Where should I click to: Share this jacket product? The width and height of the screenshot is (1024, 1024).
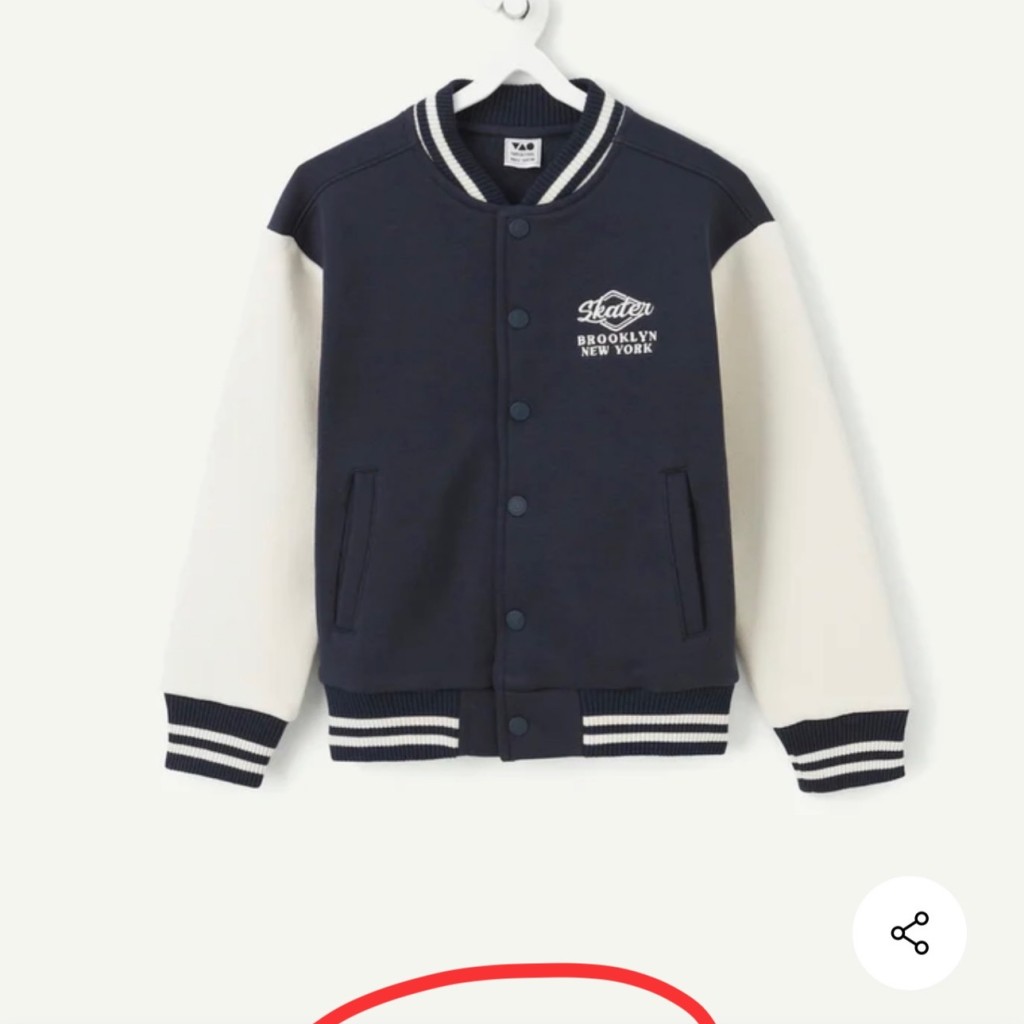coord(909,933)
